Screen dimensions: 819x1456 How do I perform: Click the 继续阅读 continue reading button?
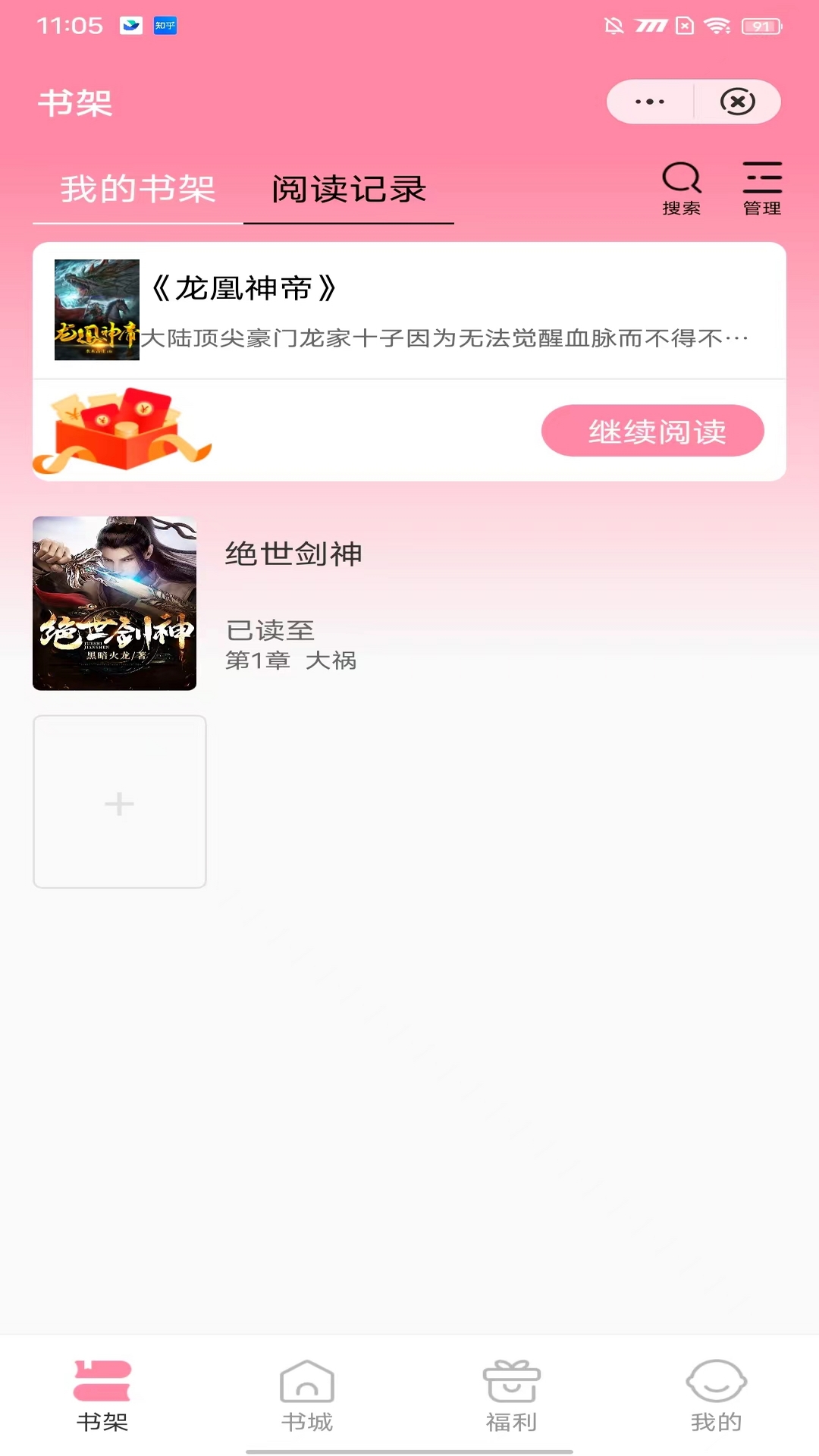(652, 431)
